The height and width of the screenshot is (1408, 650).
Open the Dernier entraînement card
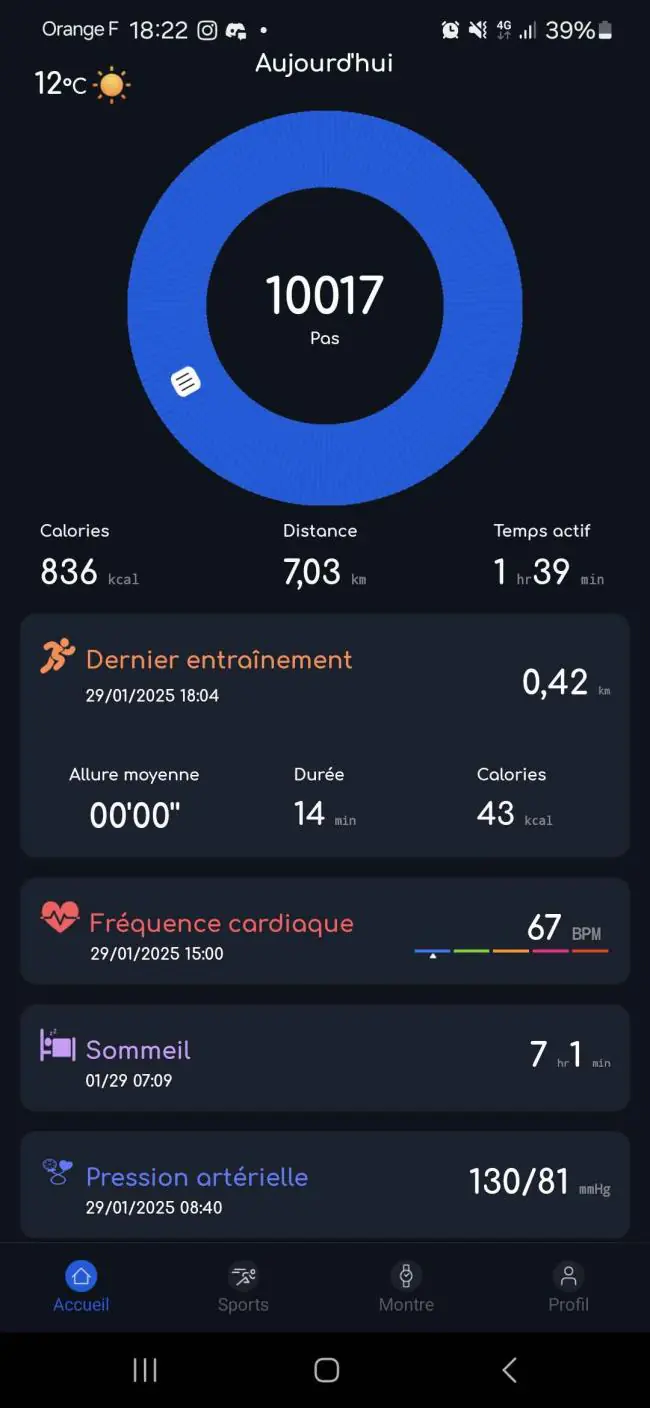(x=325, y=735)
